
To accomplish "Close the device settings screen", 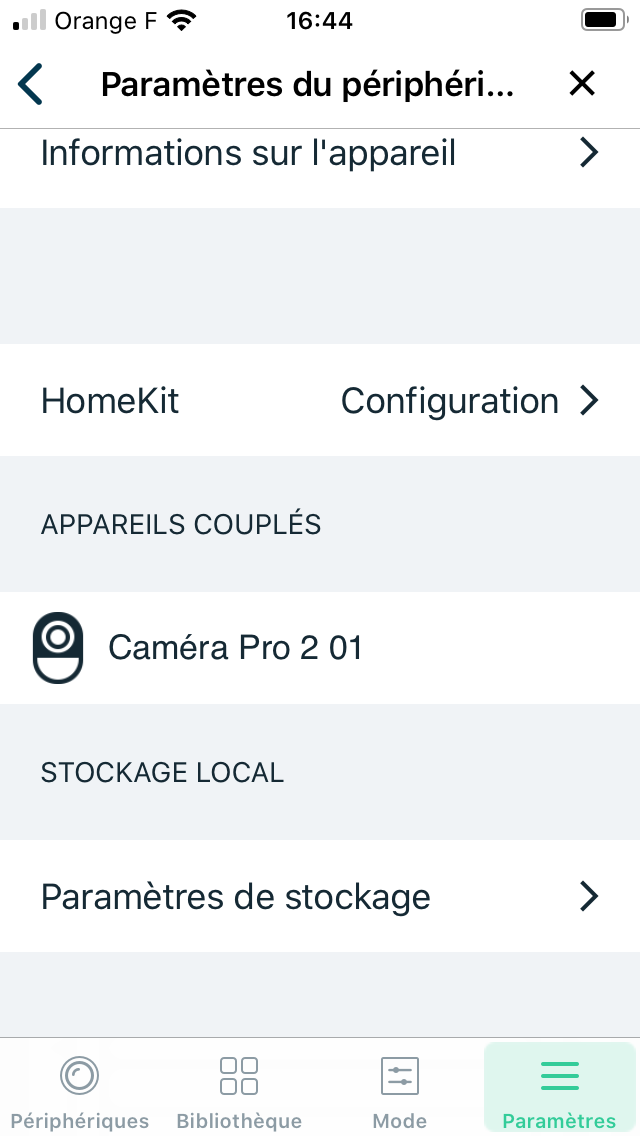I will point(582,84).
